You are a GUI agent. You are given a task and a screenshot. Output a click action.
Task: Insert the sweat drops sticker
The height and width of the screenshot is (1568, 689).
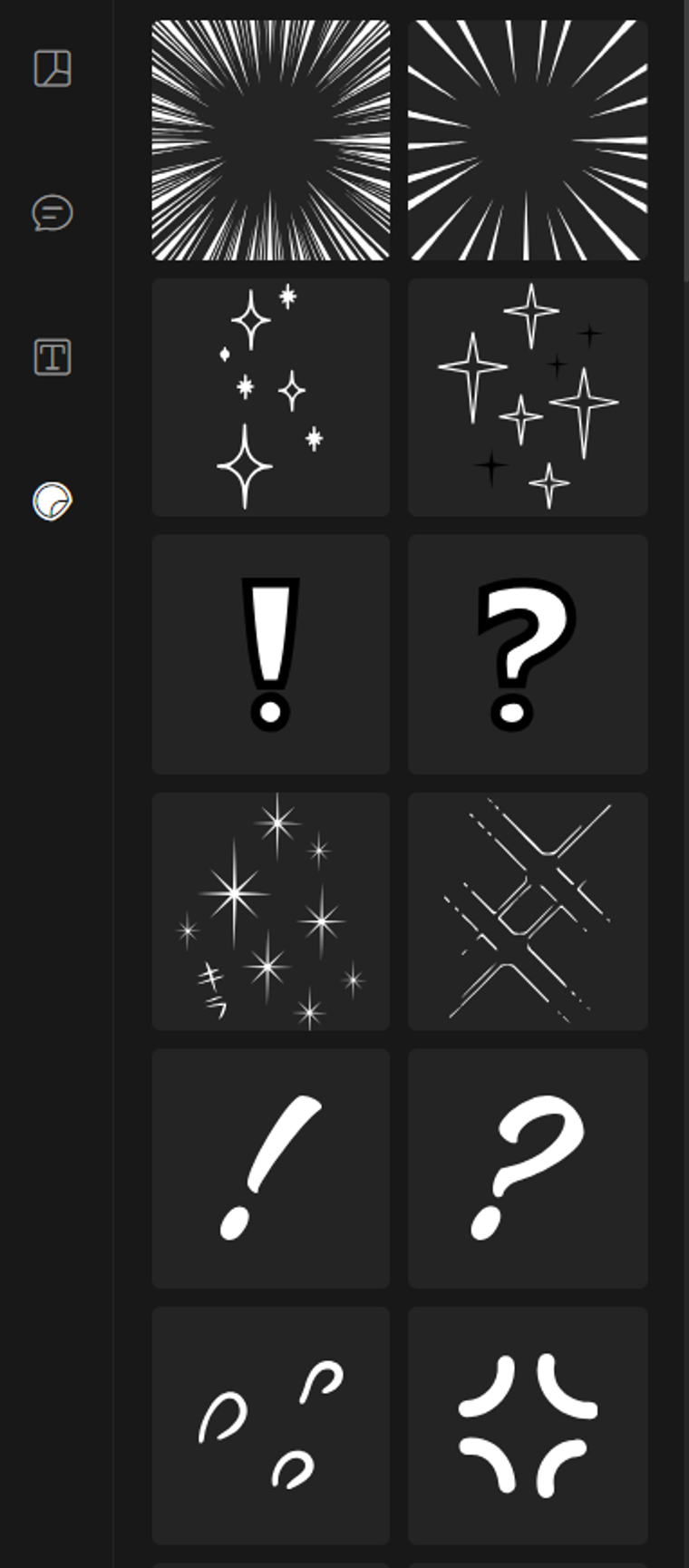tap(270, 1425)
